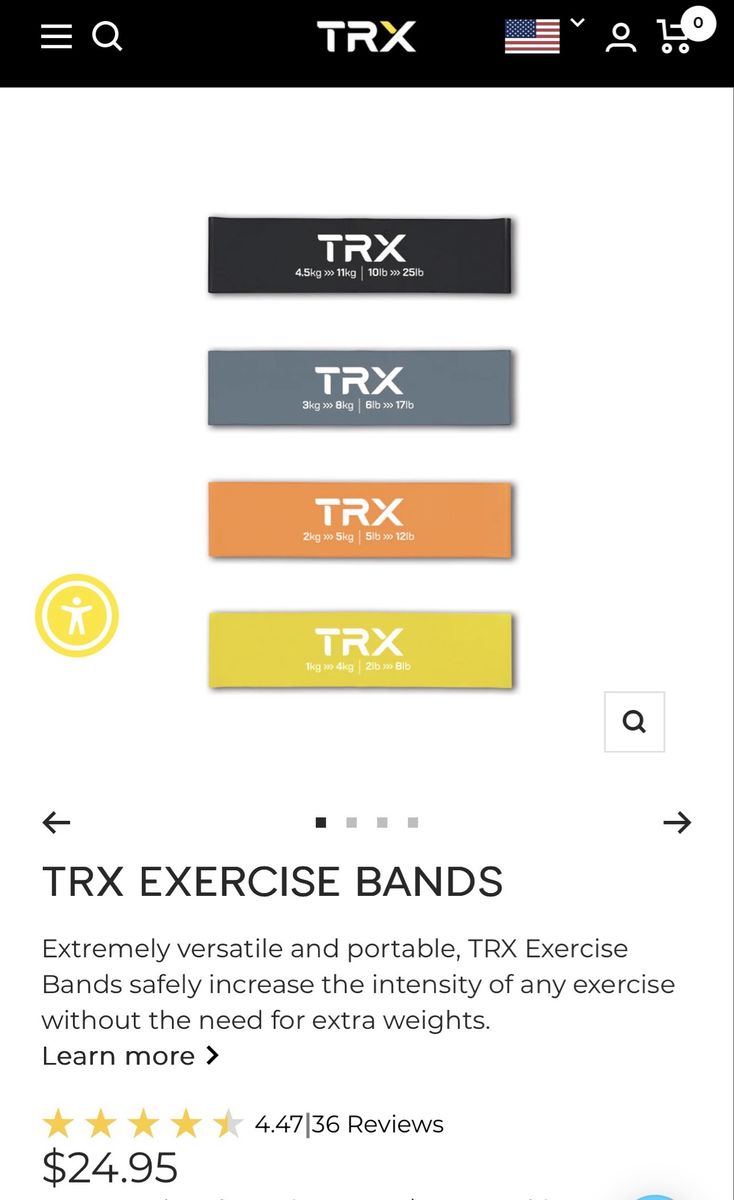734x1200 pixels.
Task: Show next product image
Action: (x=677, y=822)
